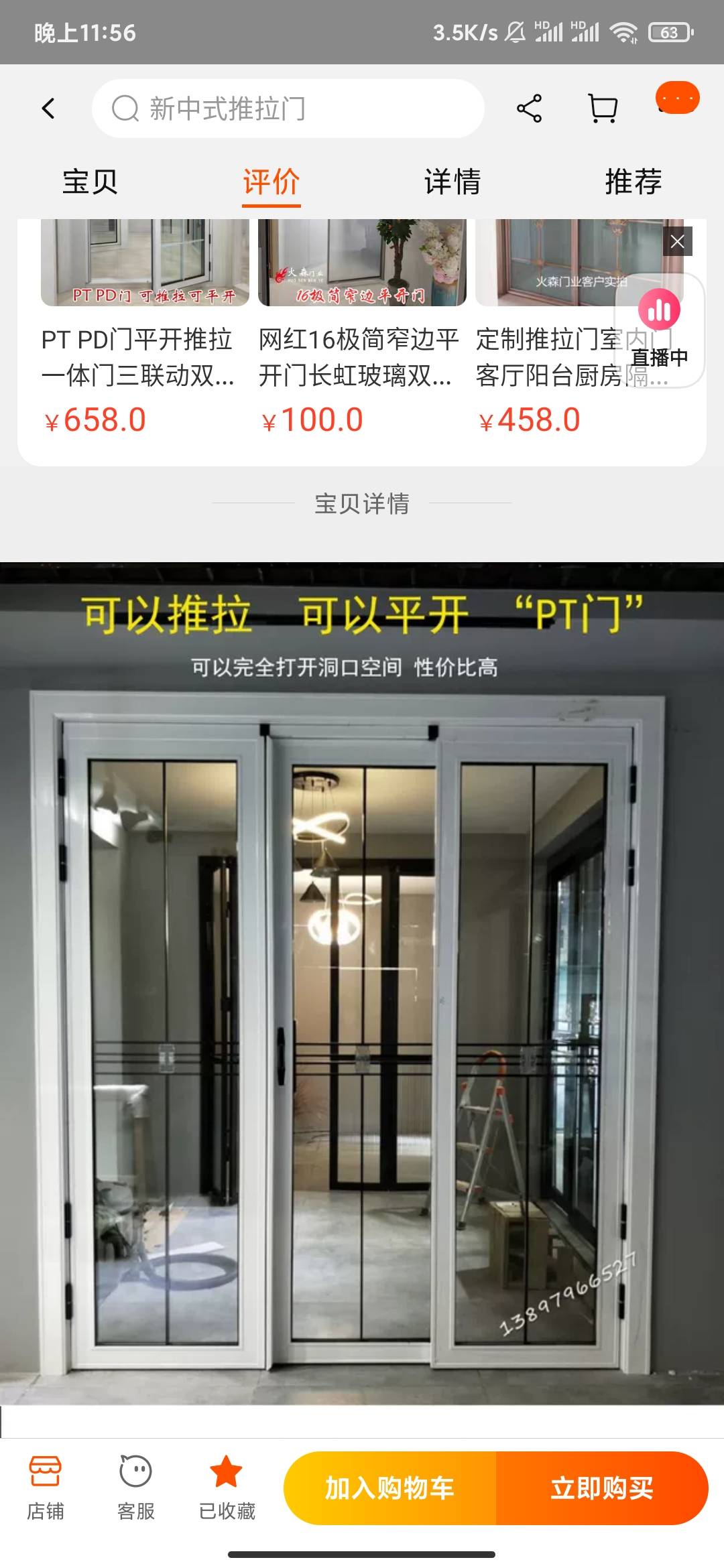Contact 客服 customer service
The height and width of the screenshot is (1568, 724).
coord(135,1487)
